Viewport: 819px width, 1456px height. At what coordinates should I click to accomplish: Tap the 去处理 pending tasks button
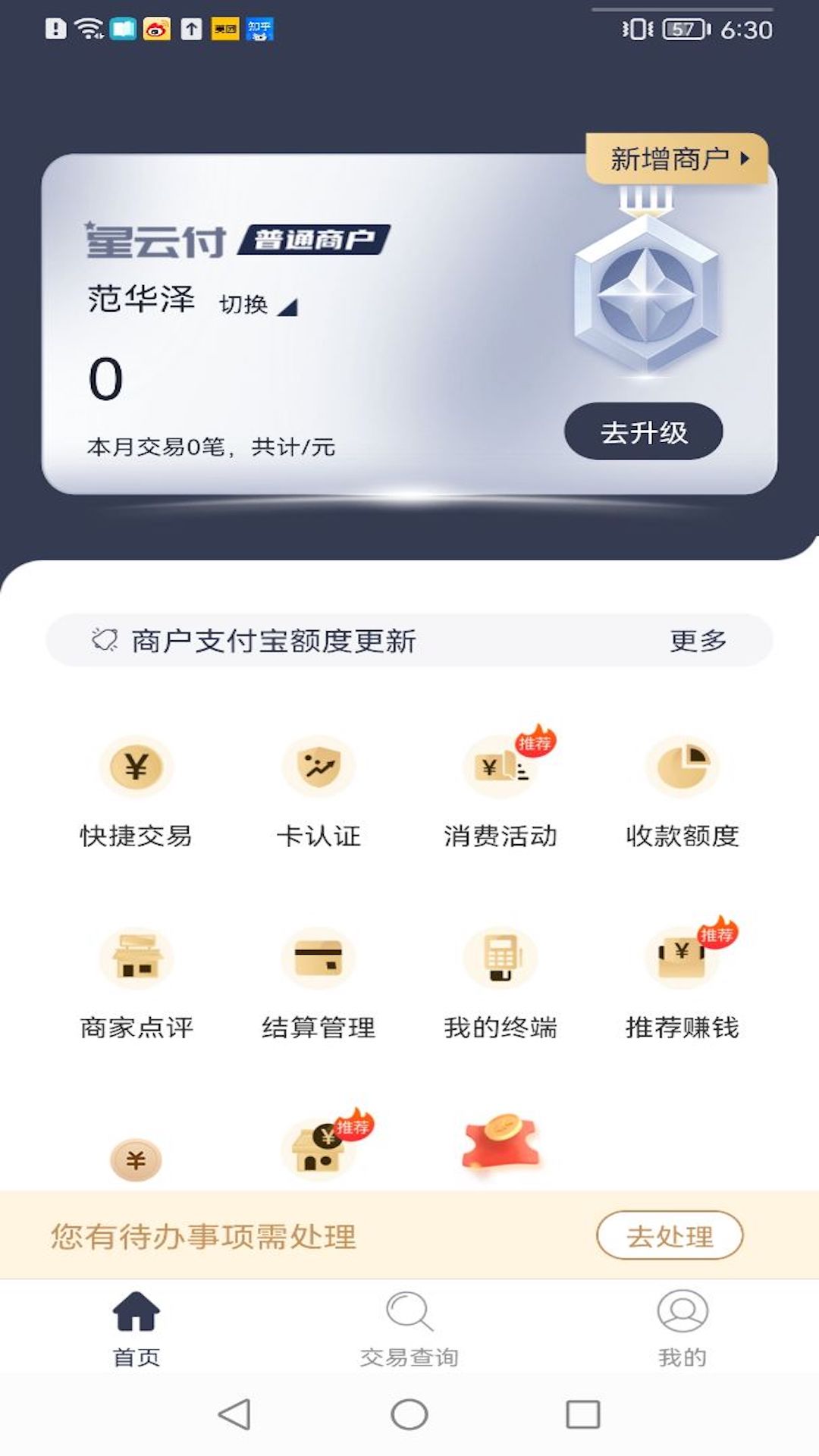click(x=668, y=1234)
